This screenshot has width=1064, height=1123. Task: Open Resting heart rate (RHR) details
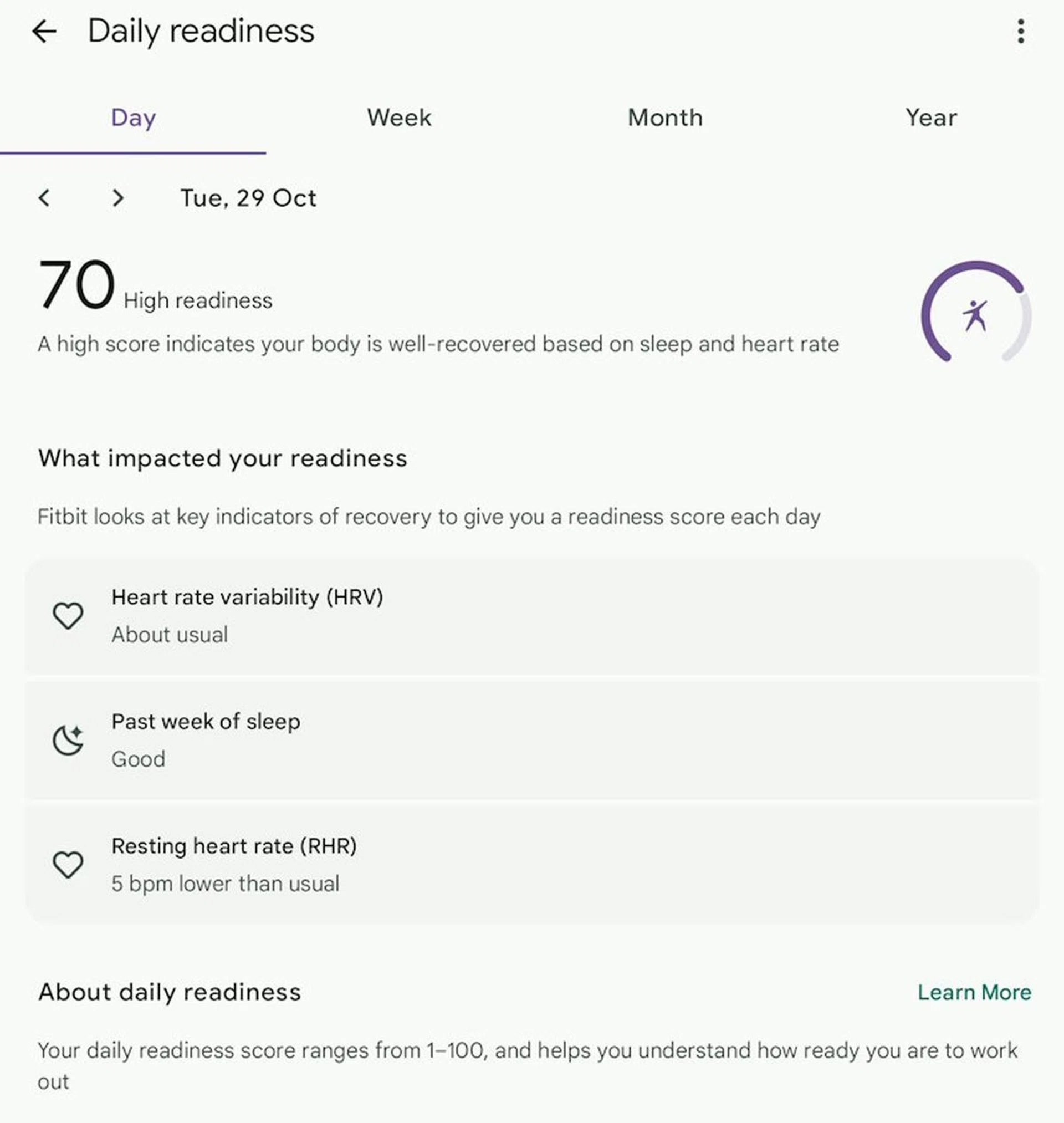(532, 864)
